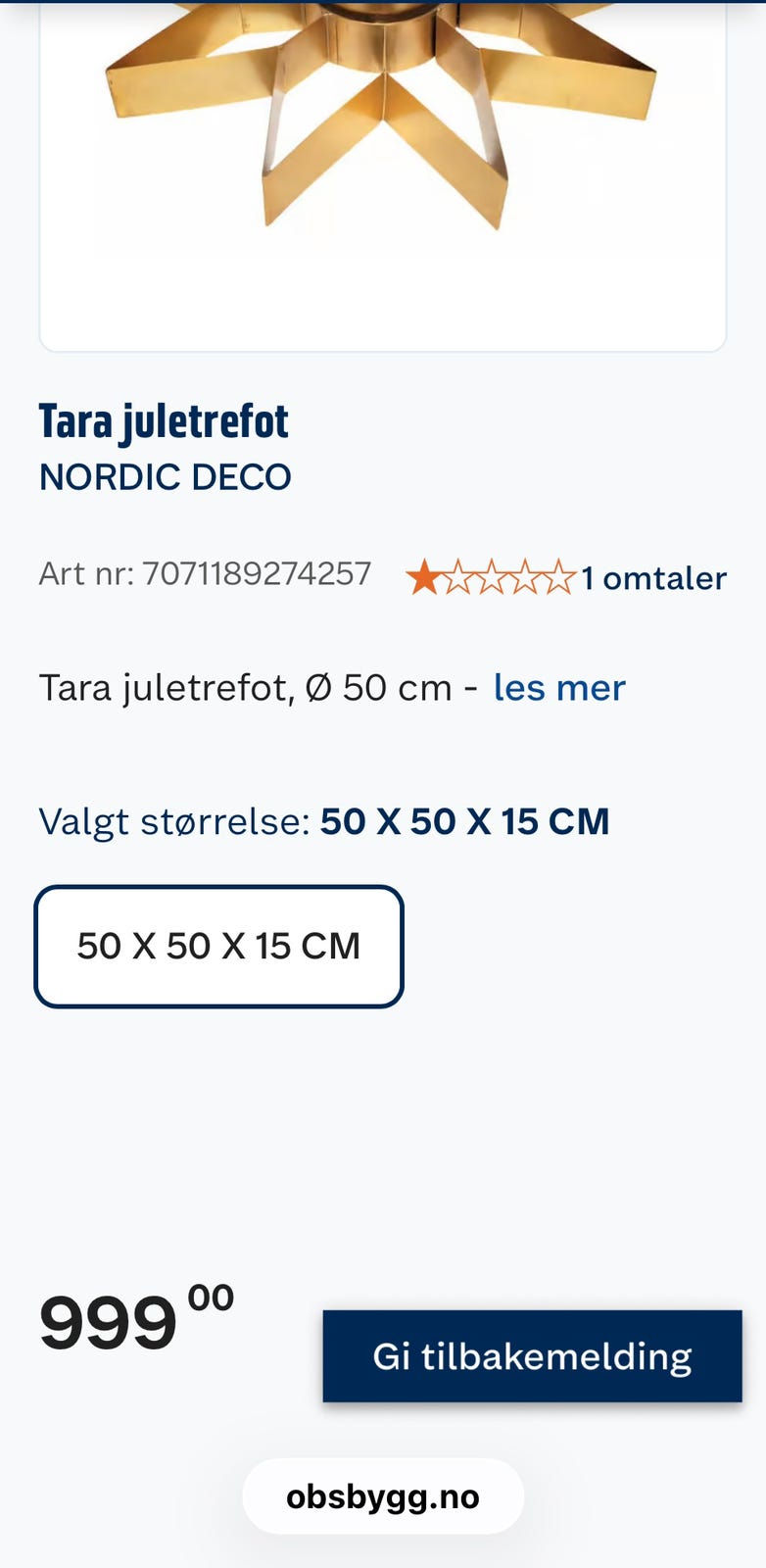Viewport: 766px width, 1568px height.
Task: Select the second star in the rating row
Action: (459, 577)
